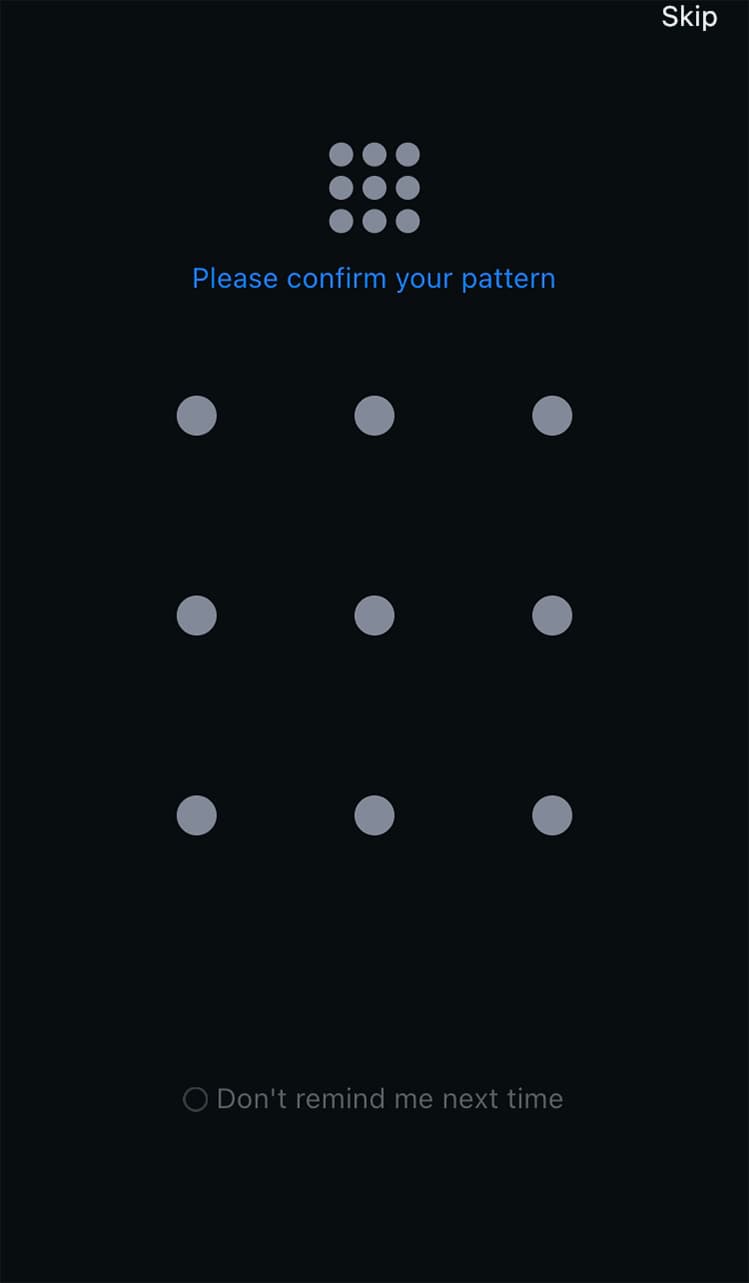Select the middle-right pattern dot

click(x=552, y=616)
